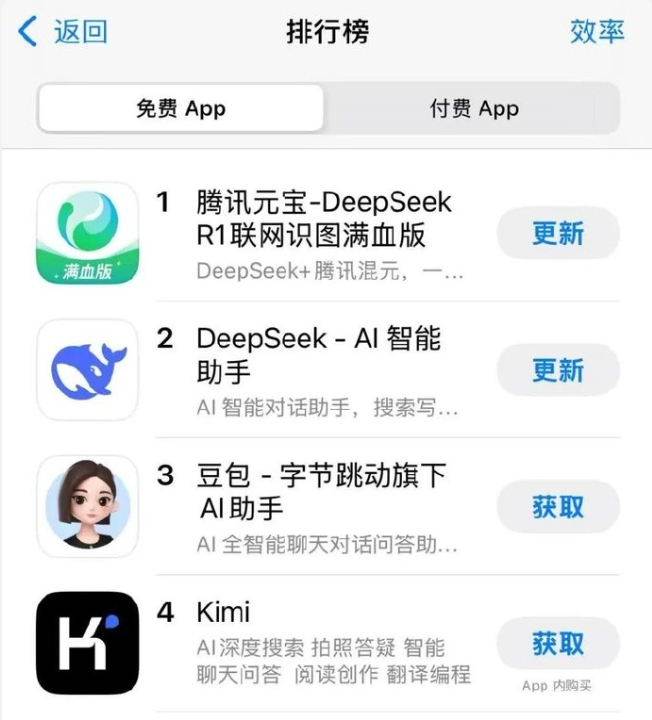
Task: Switch to the 付费 App tab
Action: coord(474,109)
